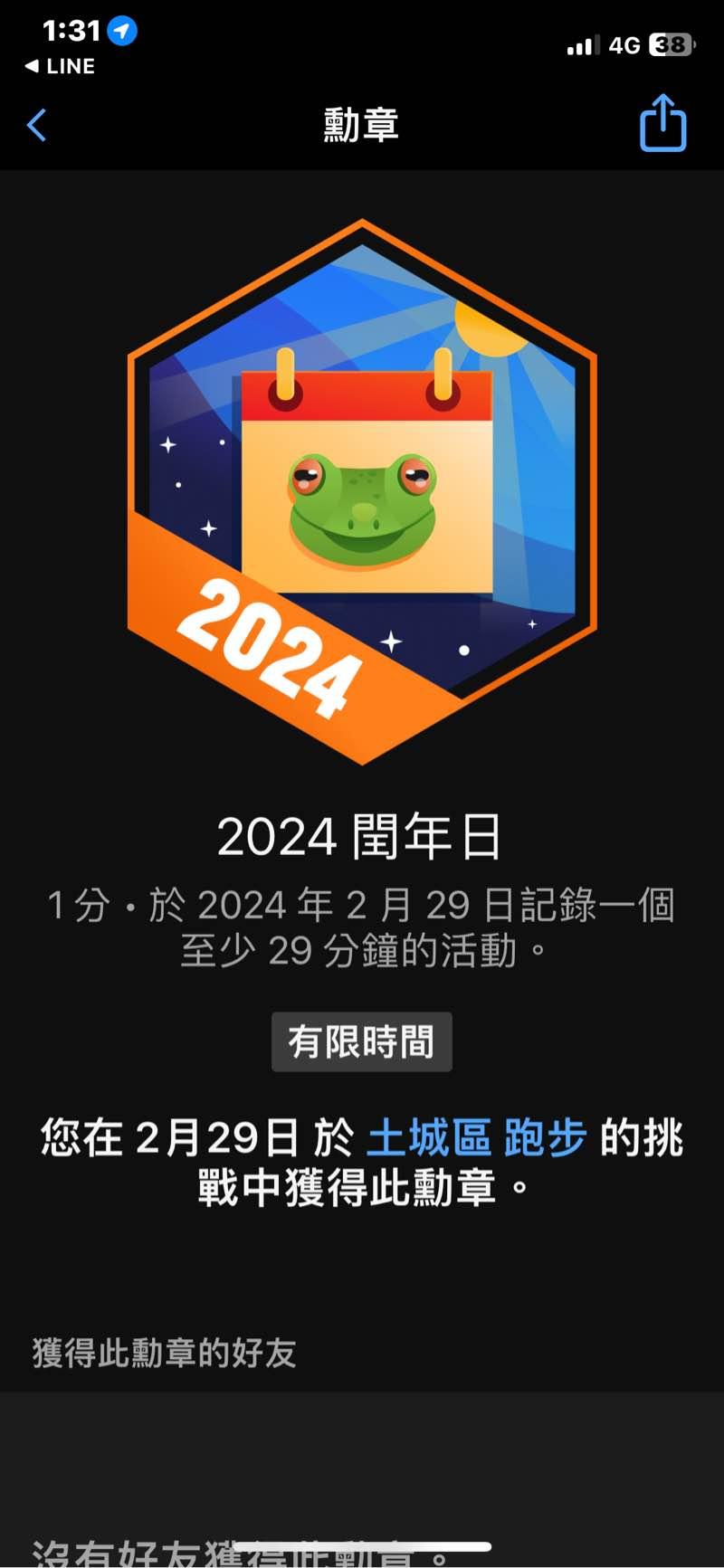Viewport: 724px width, 1568px height.
Task: Share this 2024 閏年日 badge
Action: (662, 123)
